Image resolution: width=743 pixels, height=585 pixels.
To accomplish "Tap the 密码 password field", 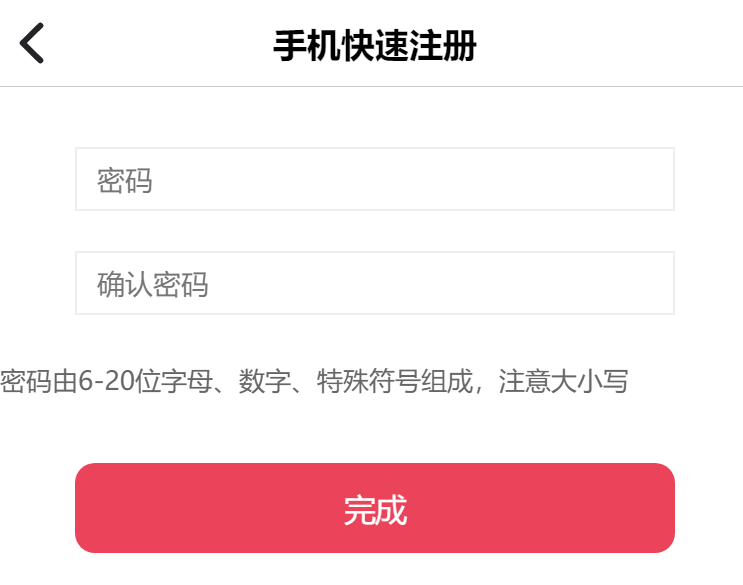I will pos(375,180).
